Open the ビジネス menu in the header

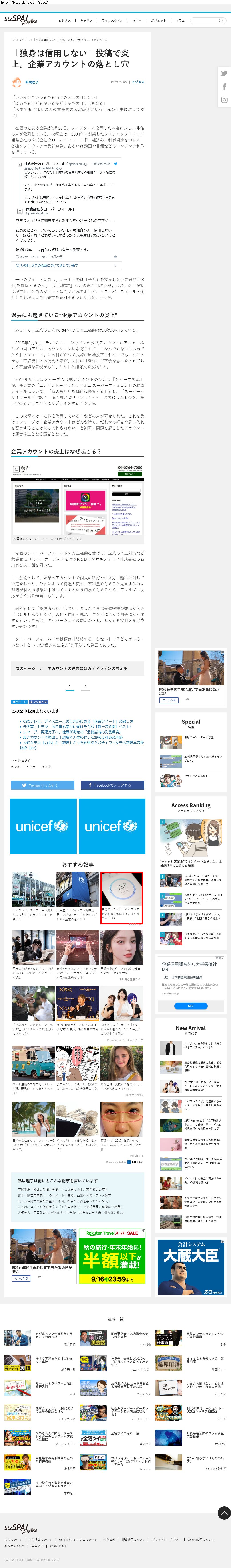point(65,20)
